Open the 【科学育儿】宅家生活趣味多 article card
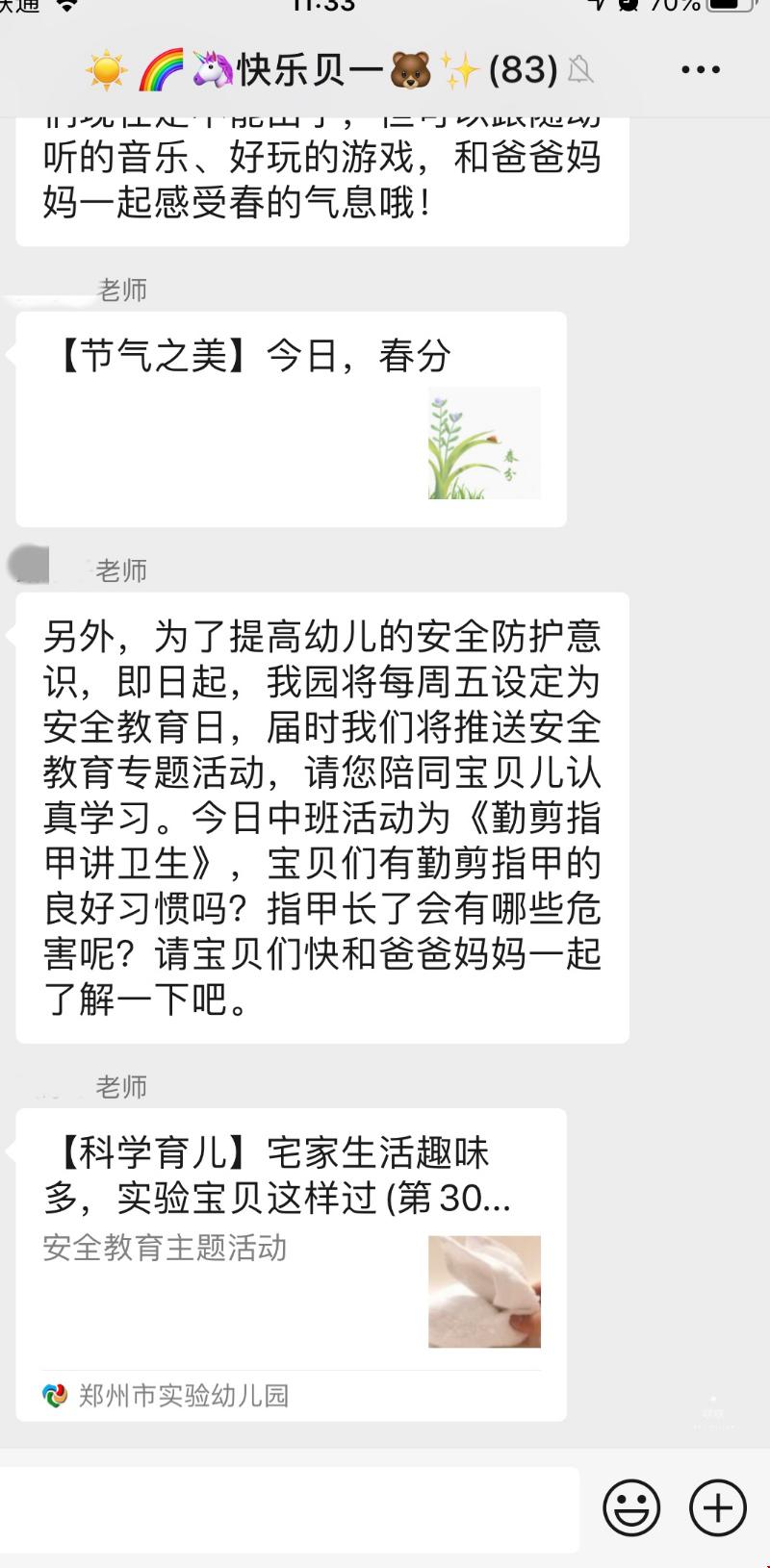This screenshot has width=770, height=1568. coord(291,1262)
